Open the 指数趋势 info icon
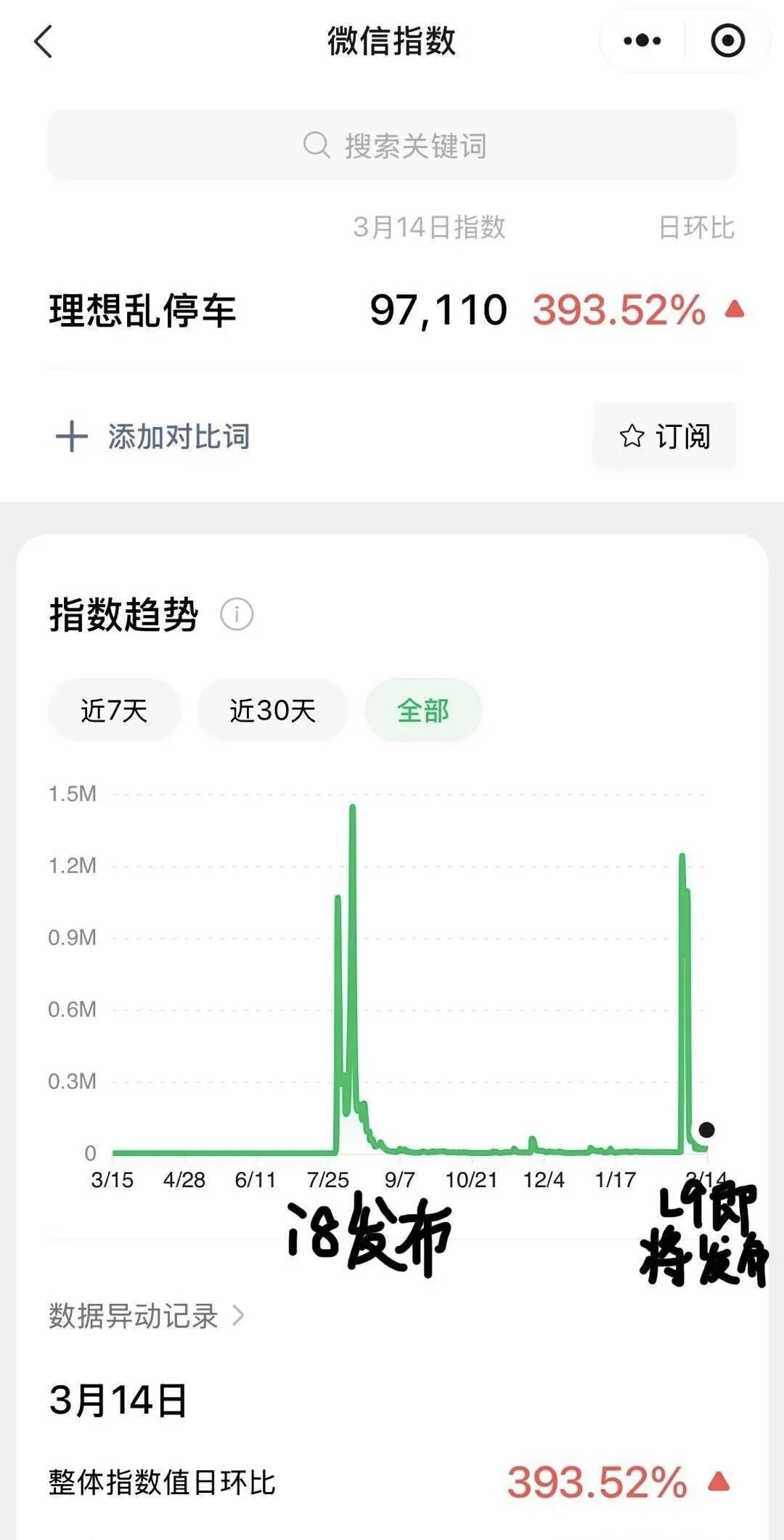 point(237,614)
